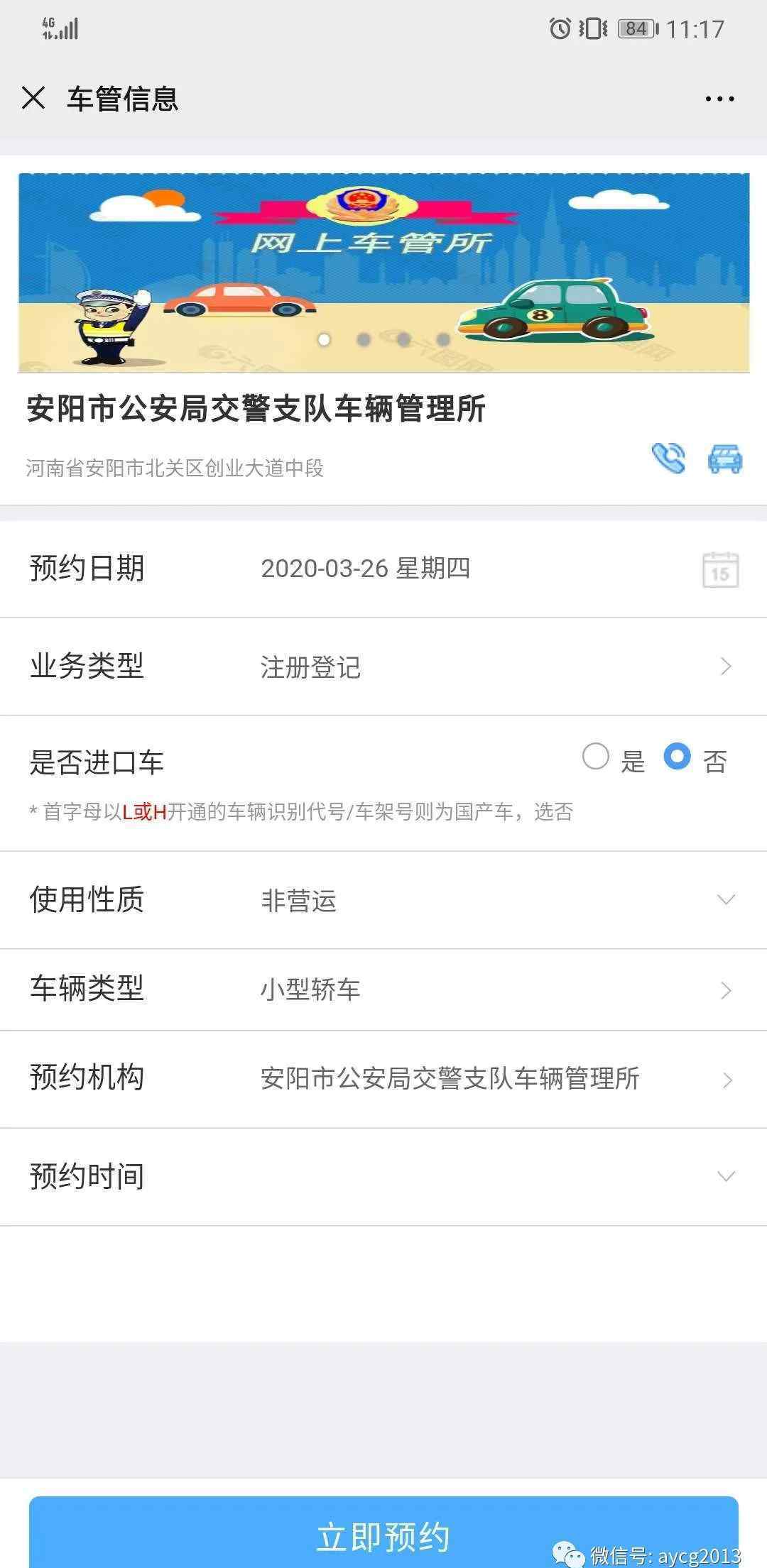Call the vehicle management office
767x1568 pixels.
click(x=668, y=458)
